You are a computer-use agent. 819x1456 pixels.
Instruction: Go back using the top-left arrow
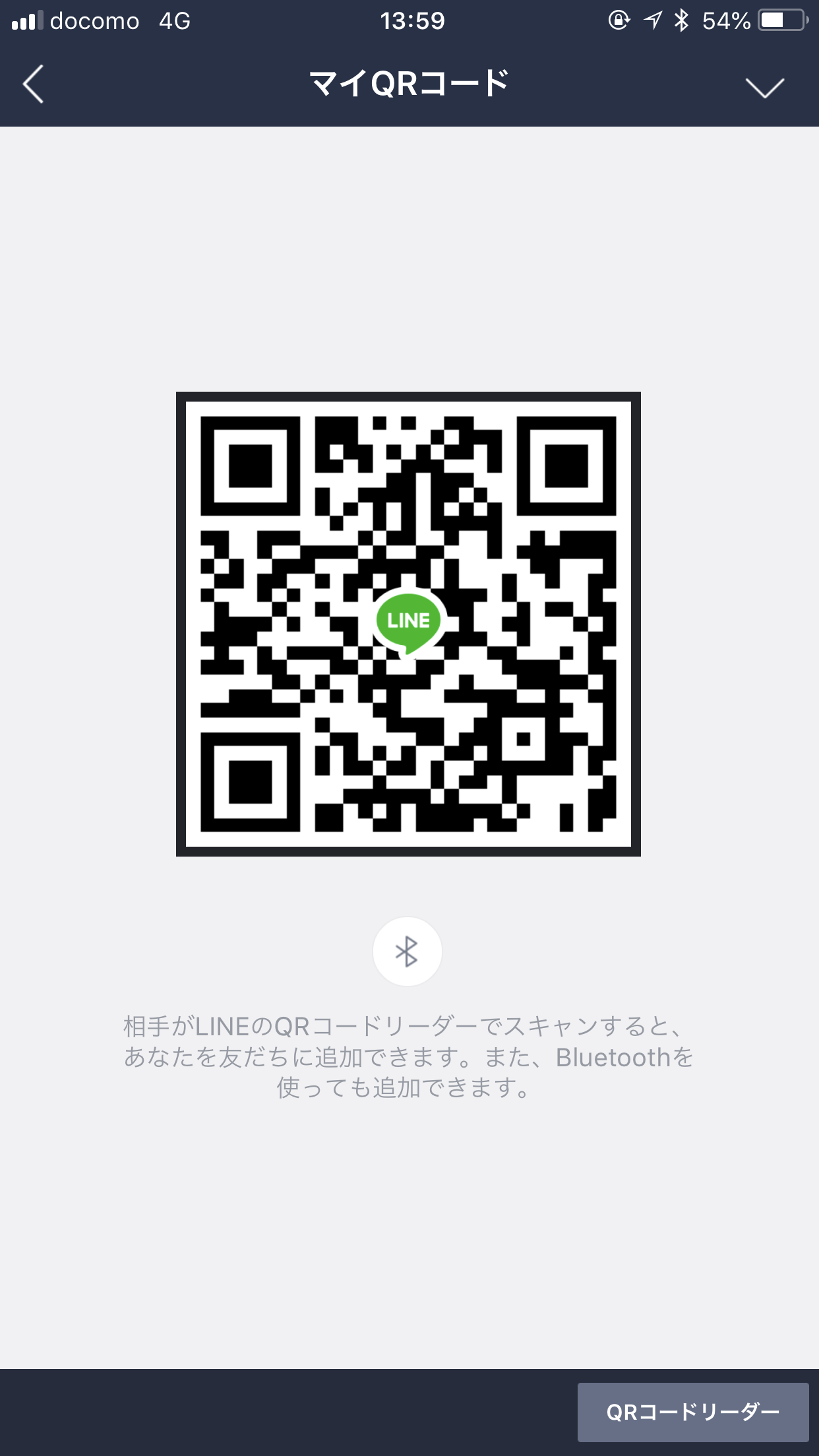coord(33,84)
